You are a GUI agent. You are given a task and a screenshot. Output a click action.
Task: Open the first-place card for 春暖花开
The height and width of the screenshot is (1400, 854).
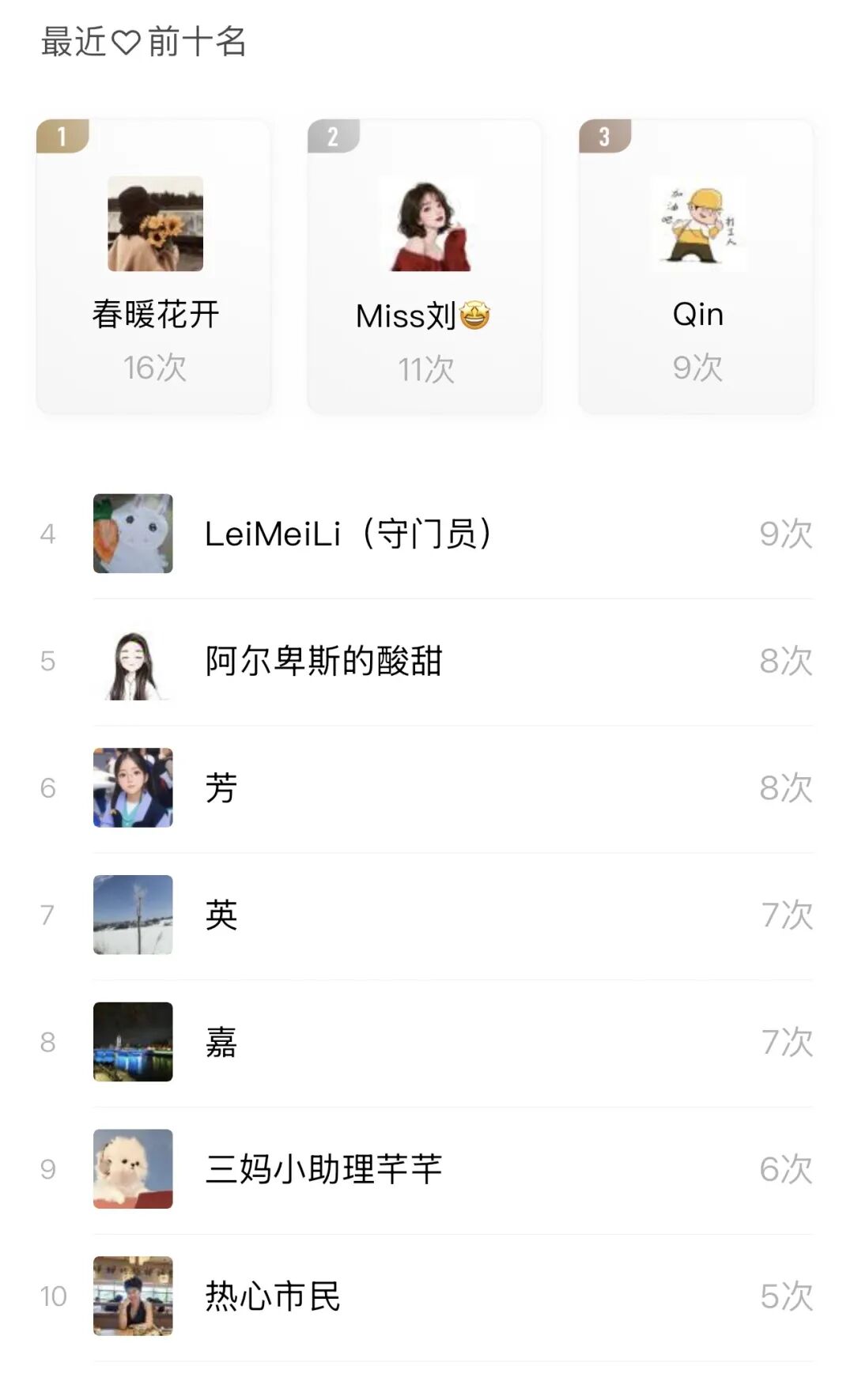pyautogui.click(x=154, y=267)
